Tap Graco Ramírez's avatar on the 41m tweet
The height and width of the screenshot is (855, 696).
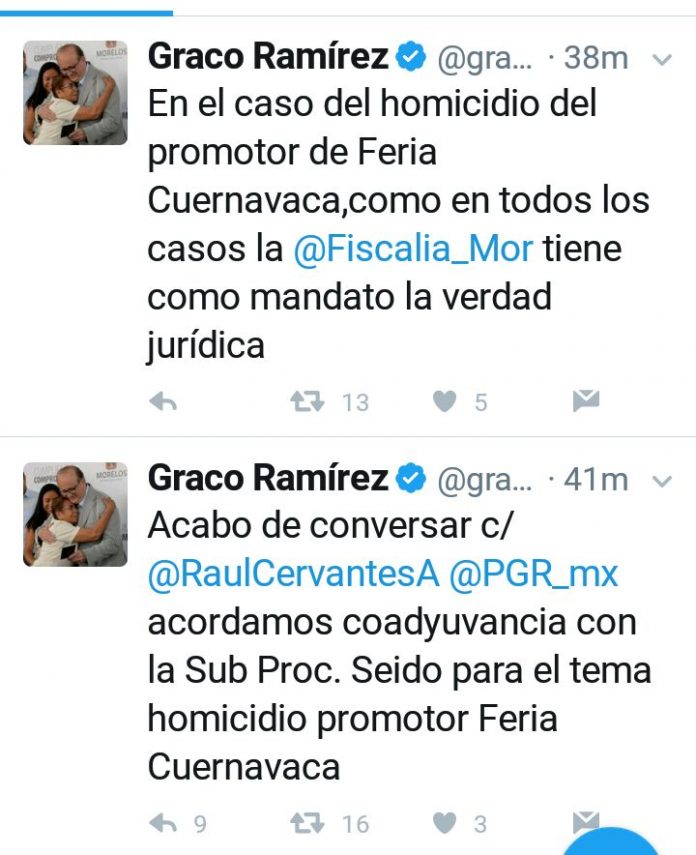(75, 514)
